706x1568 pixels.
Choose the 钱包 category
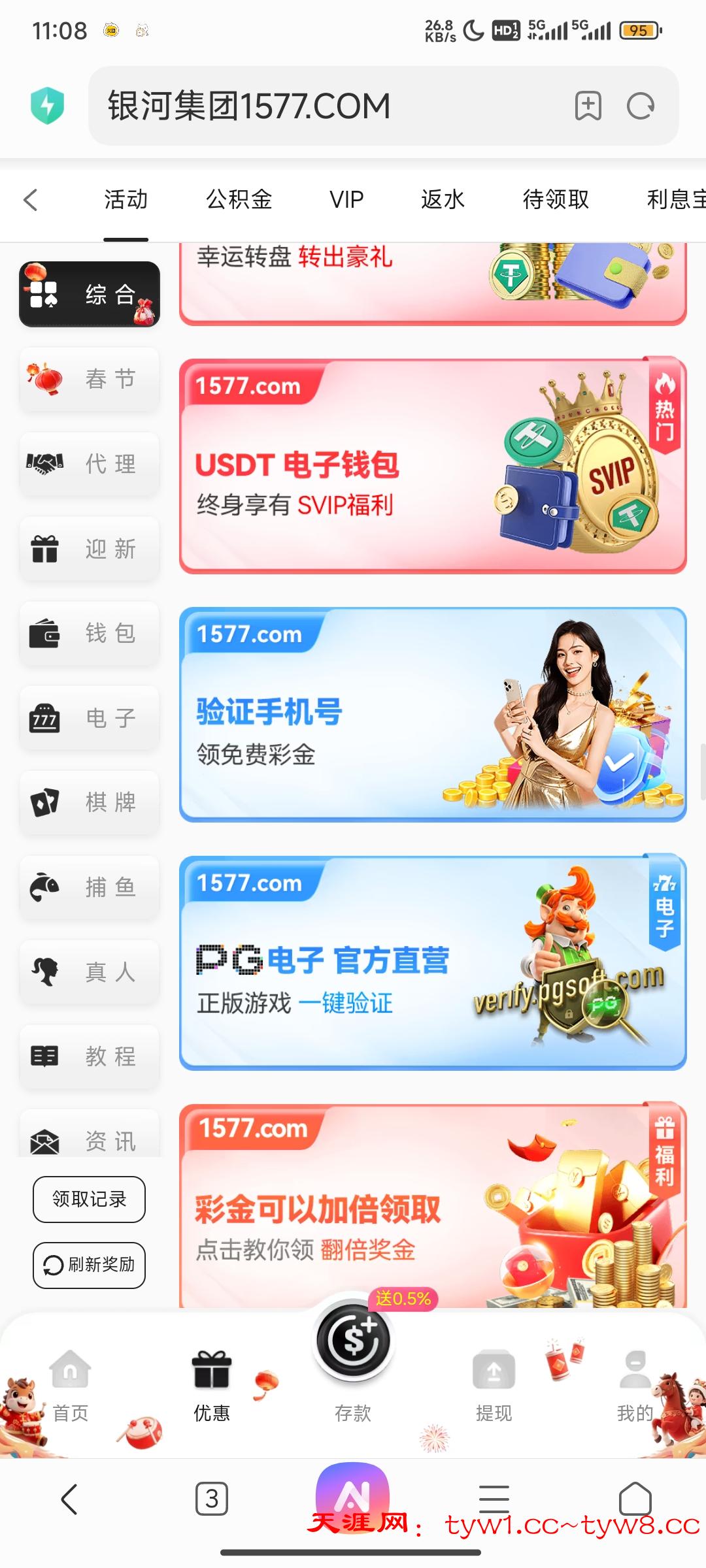(x=90, y=633)
